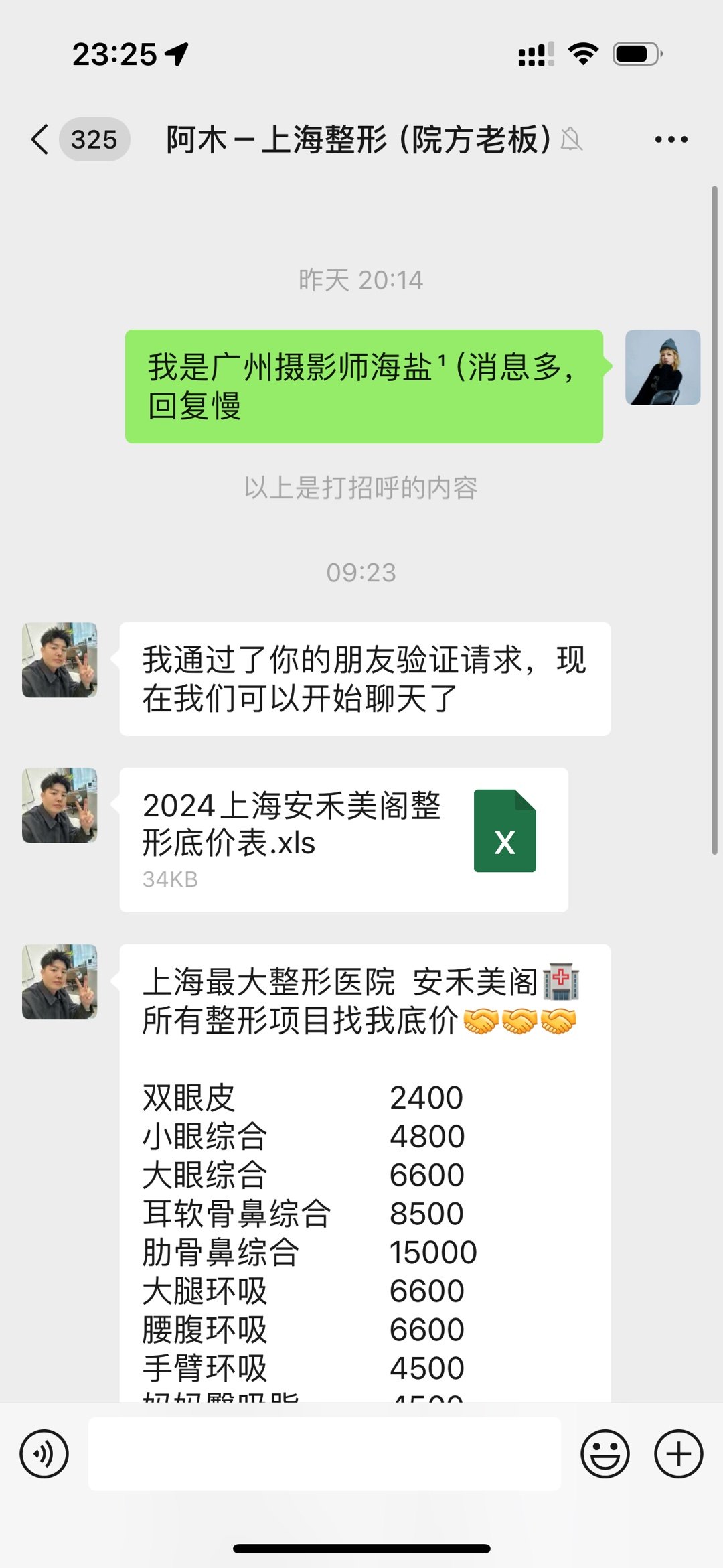Go back to the chat list
This screenshot has height=1568, width=723.
pyautogui.click(x=42, y=139)
